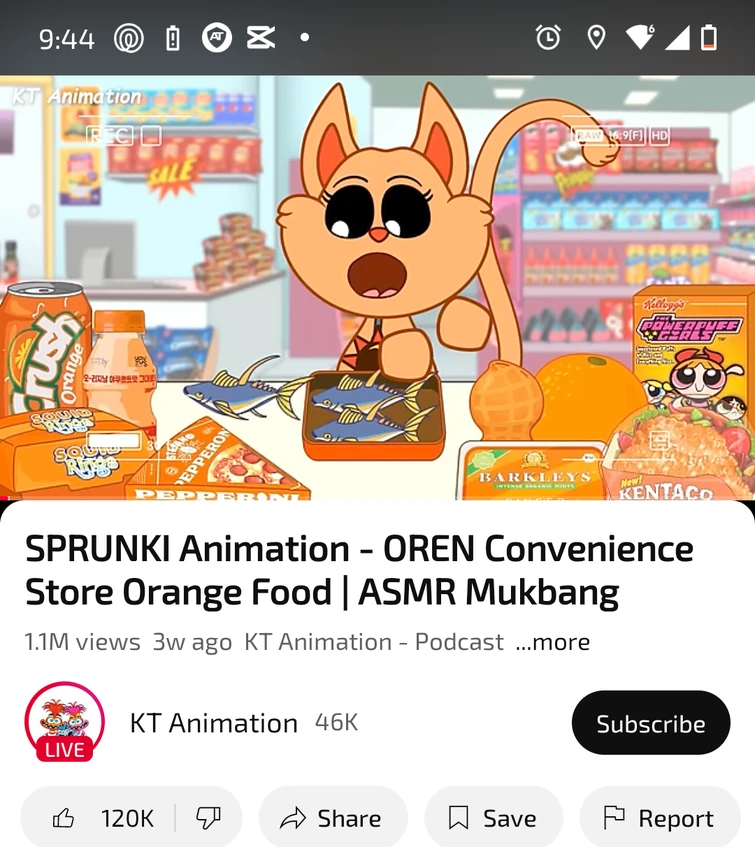The width and height of the screenshot is (755, 847).
Task: Report this video
Action: [659, 818]
